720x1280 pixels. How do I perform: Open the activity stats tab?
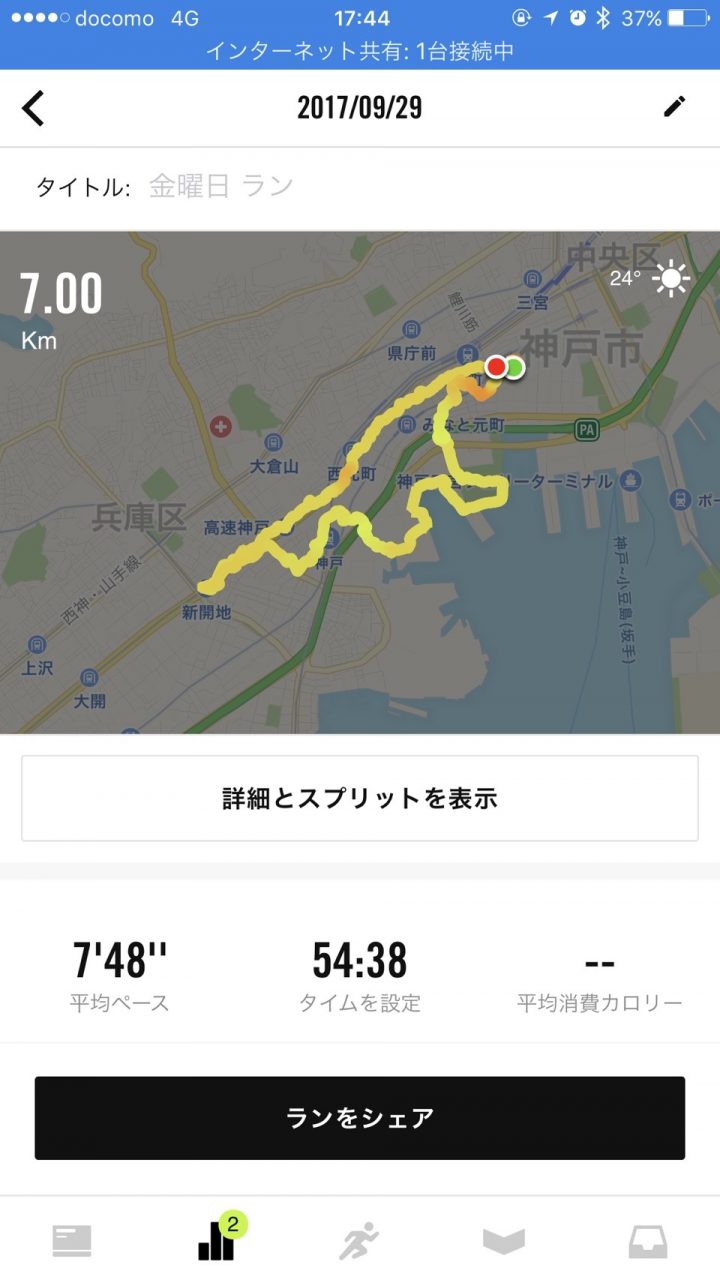[x=216, y=1241]
